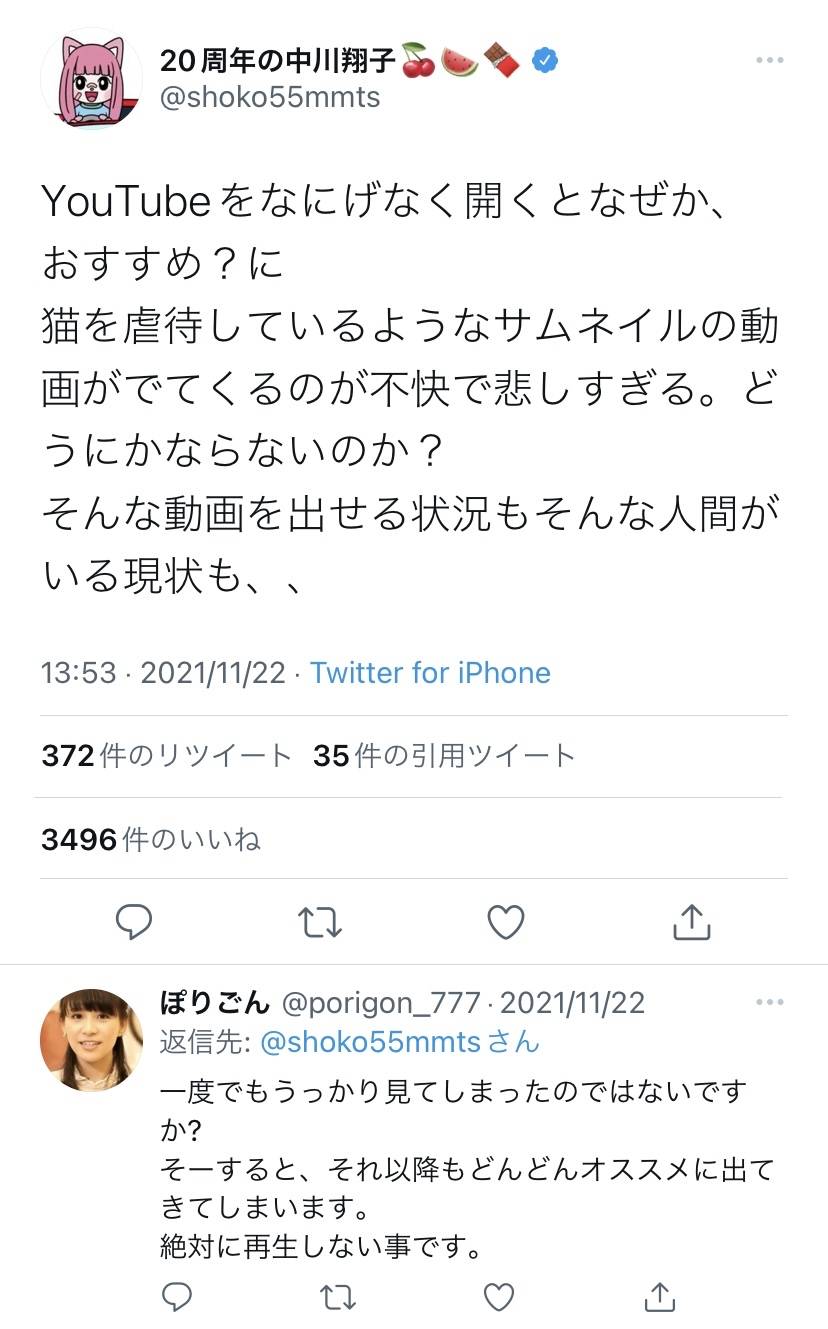Retweet 中川翔子's tweet
Screen dimensions: 828x1329
tap(320, 921)
